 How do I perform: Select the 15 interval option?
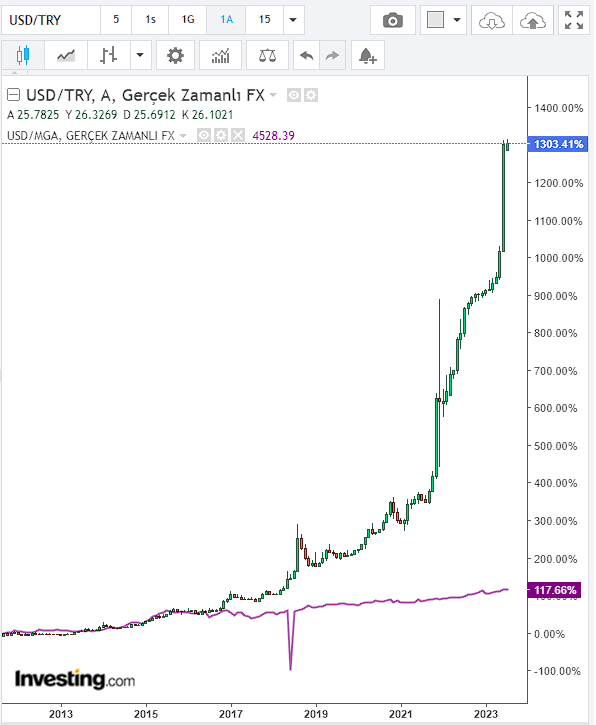coord(264,20)
